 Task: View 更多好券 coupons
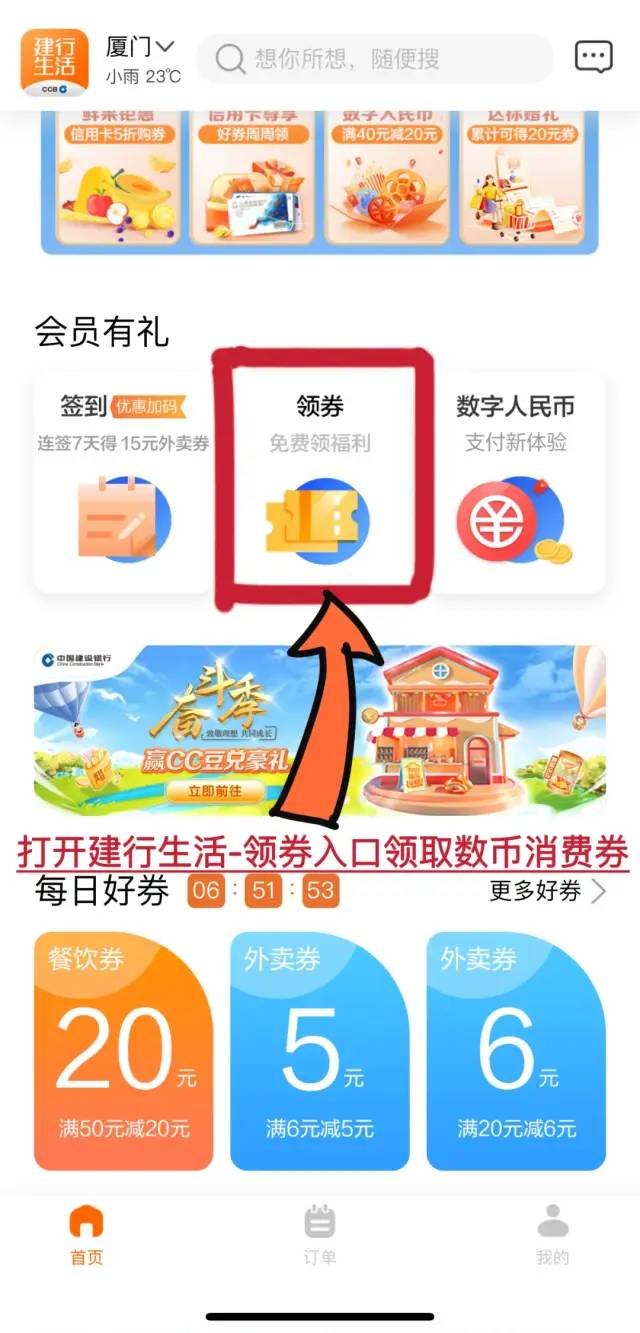pyautogui.click(x=547, y=891)
